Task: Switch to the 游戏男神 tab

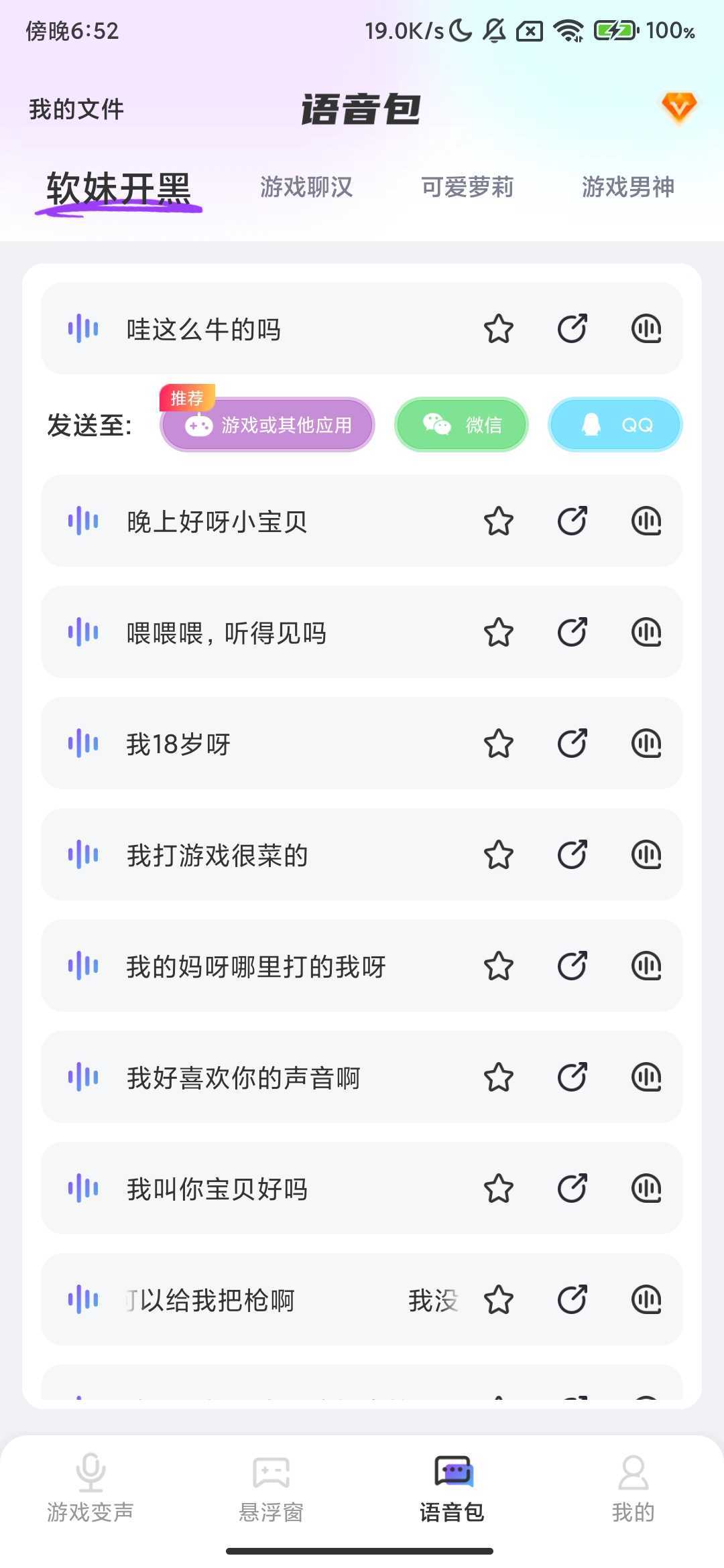Action: tap(628, 187)
